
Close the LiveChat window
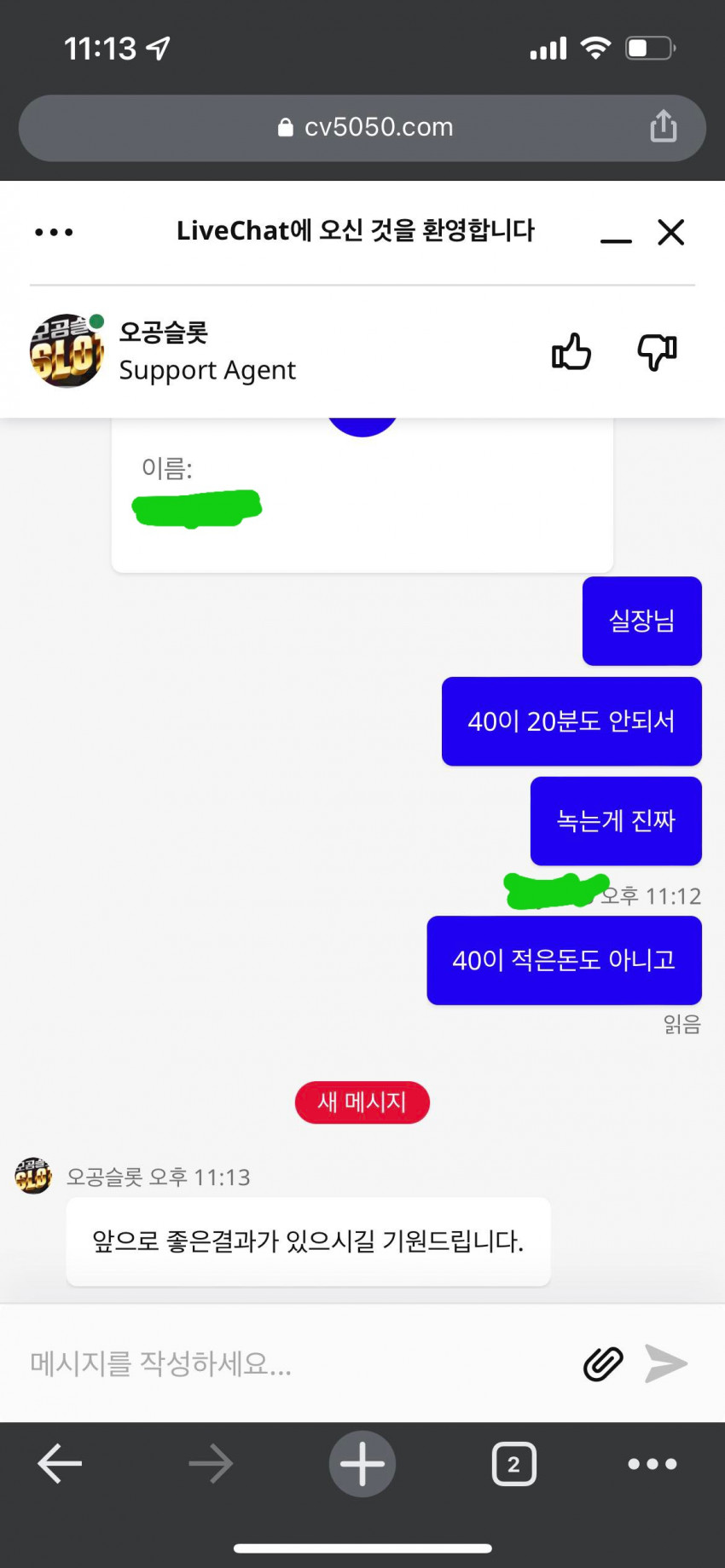[x=671, y=232]
